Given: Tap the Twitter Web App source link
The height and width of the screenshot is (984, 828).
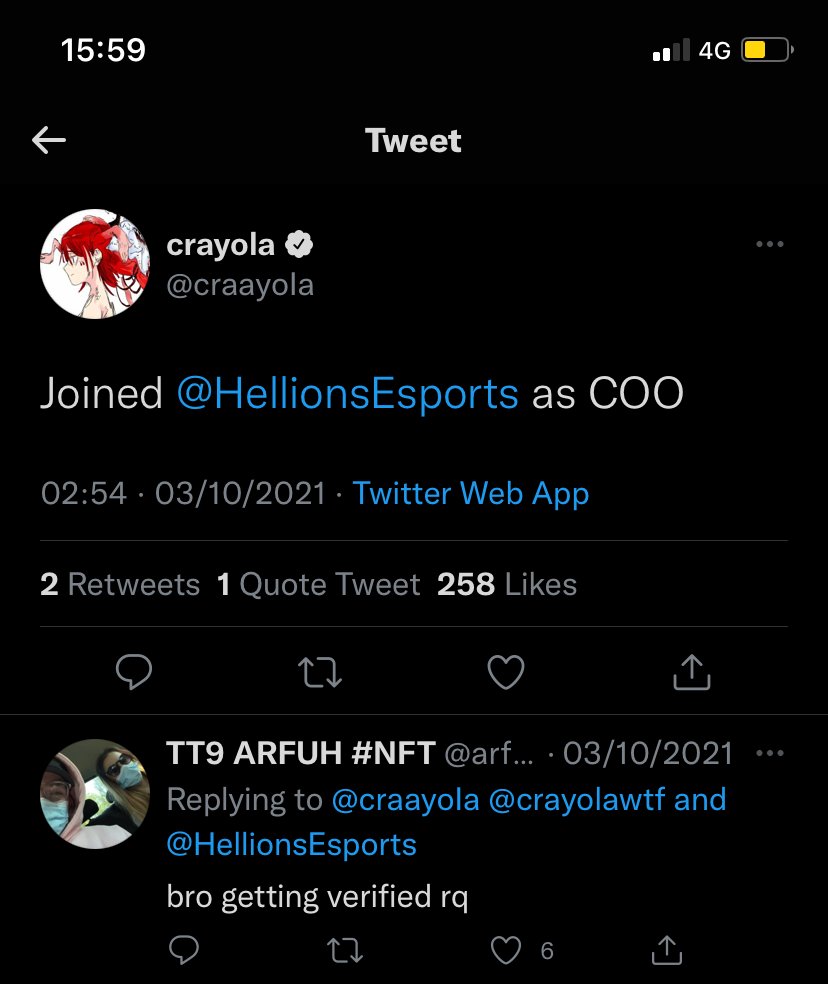Looking at the screenshot, I should click(x=471, y=493).
